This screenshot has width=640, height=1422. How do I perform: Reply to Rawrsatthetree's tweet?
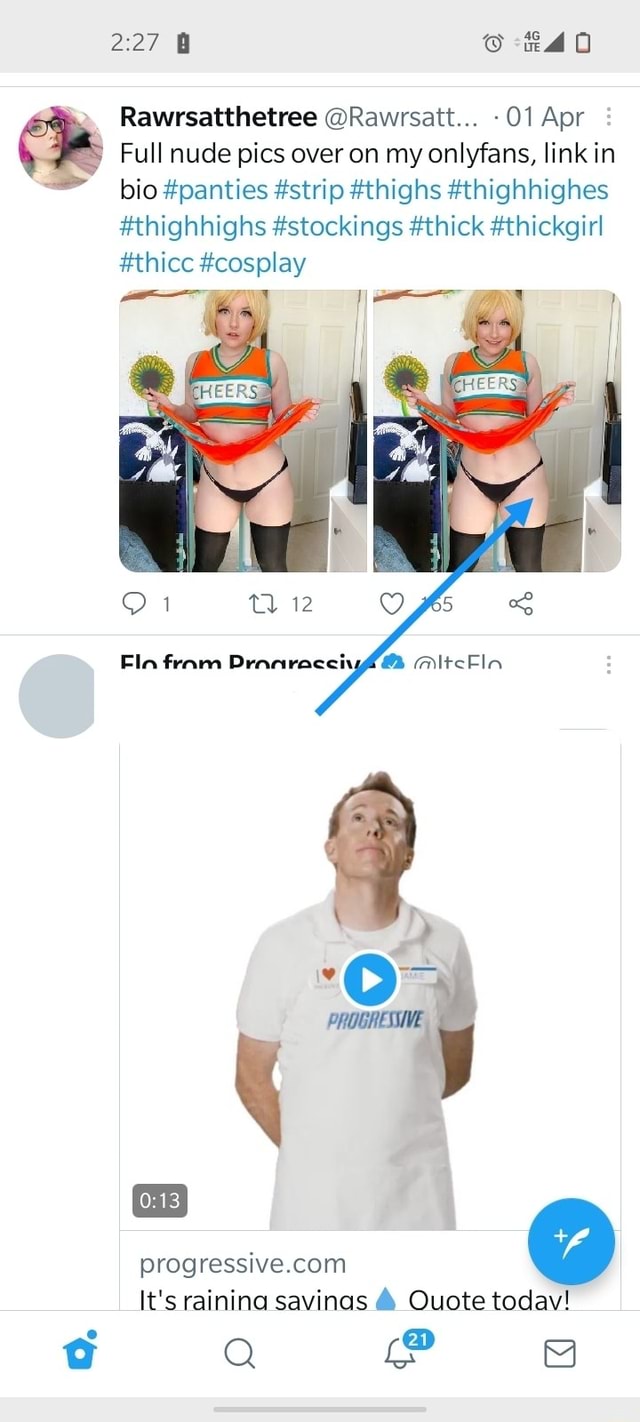[x=134, y=603]
